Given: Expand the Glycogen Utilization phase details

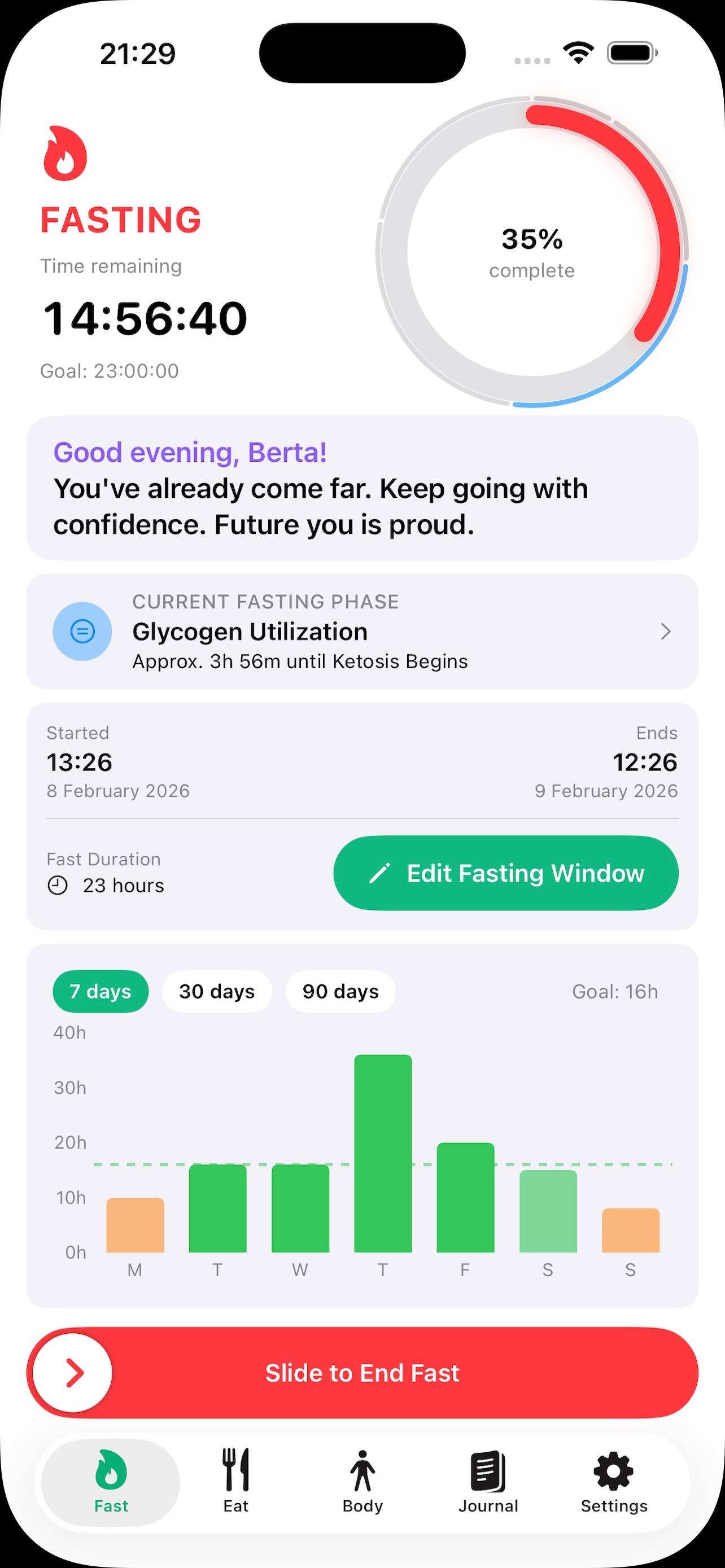Looking at the screenshot, I should click(250, 631).
